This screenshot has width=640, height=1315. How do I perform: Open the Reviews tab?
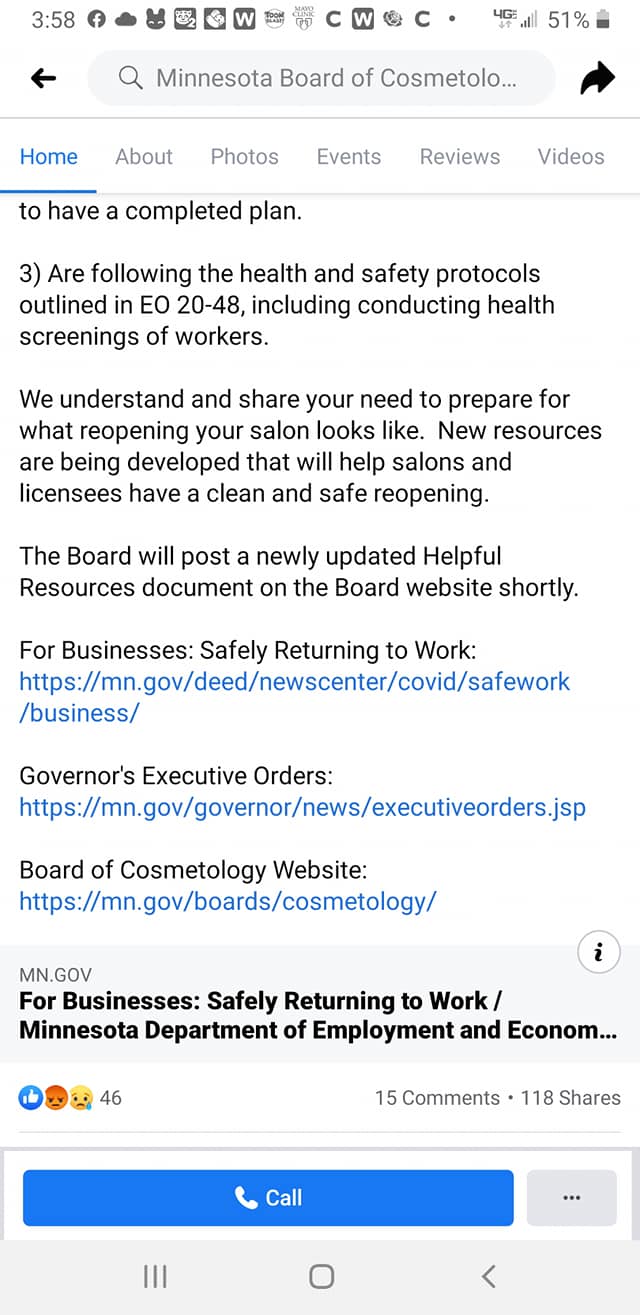pos(460,156)
